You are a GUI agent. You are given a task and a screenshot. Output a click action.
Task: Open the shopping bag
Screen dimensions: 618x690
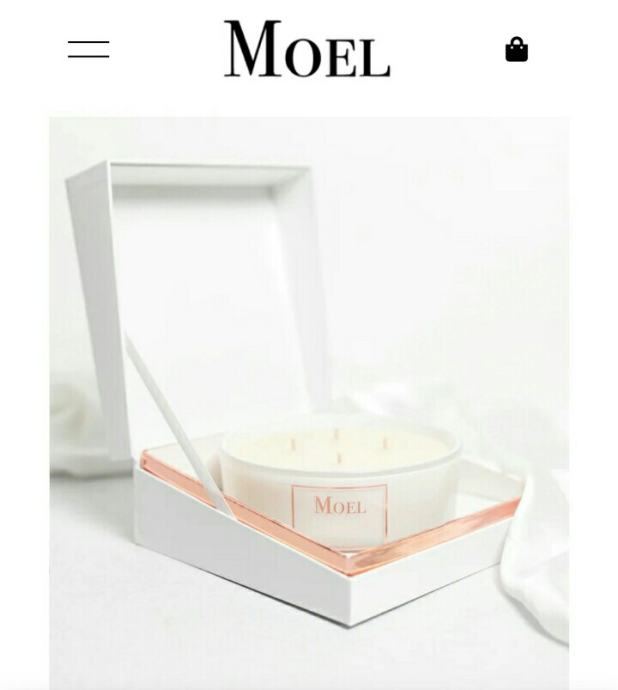516,50
